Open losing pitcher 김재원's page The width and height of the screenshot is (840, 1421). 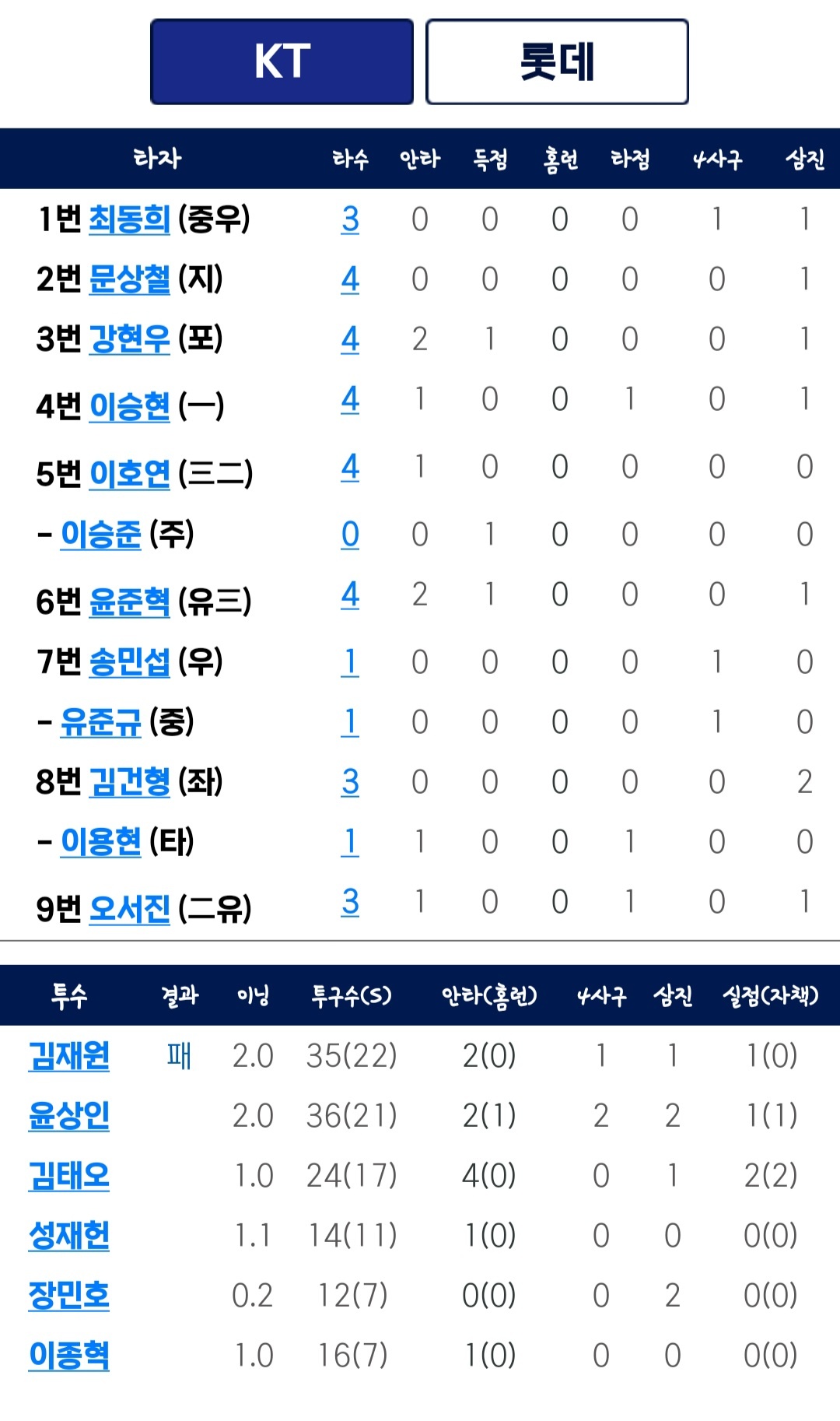69,1056
